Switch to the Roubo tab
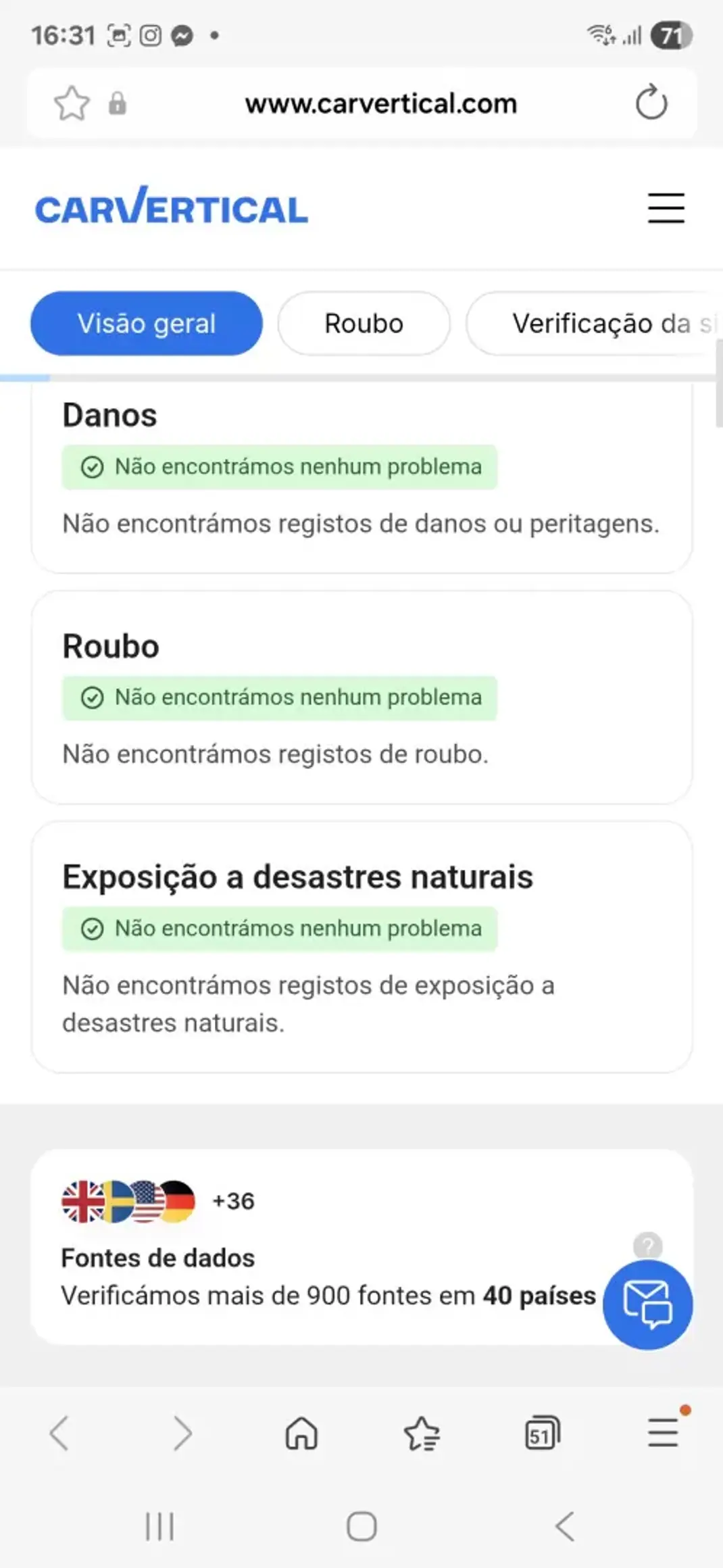 pos(364,323)
